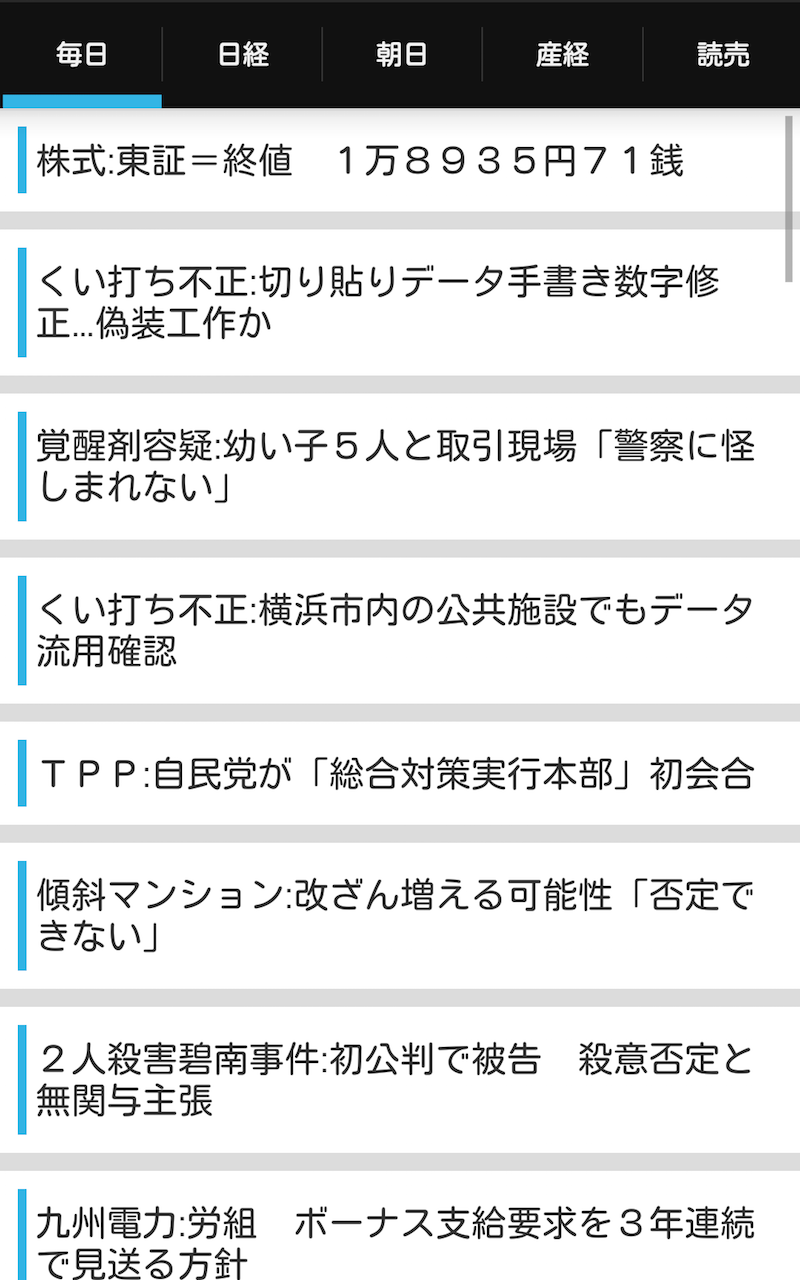Open the 産経 news tab

click(562, 54)
